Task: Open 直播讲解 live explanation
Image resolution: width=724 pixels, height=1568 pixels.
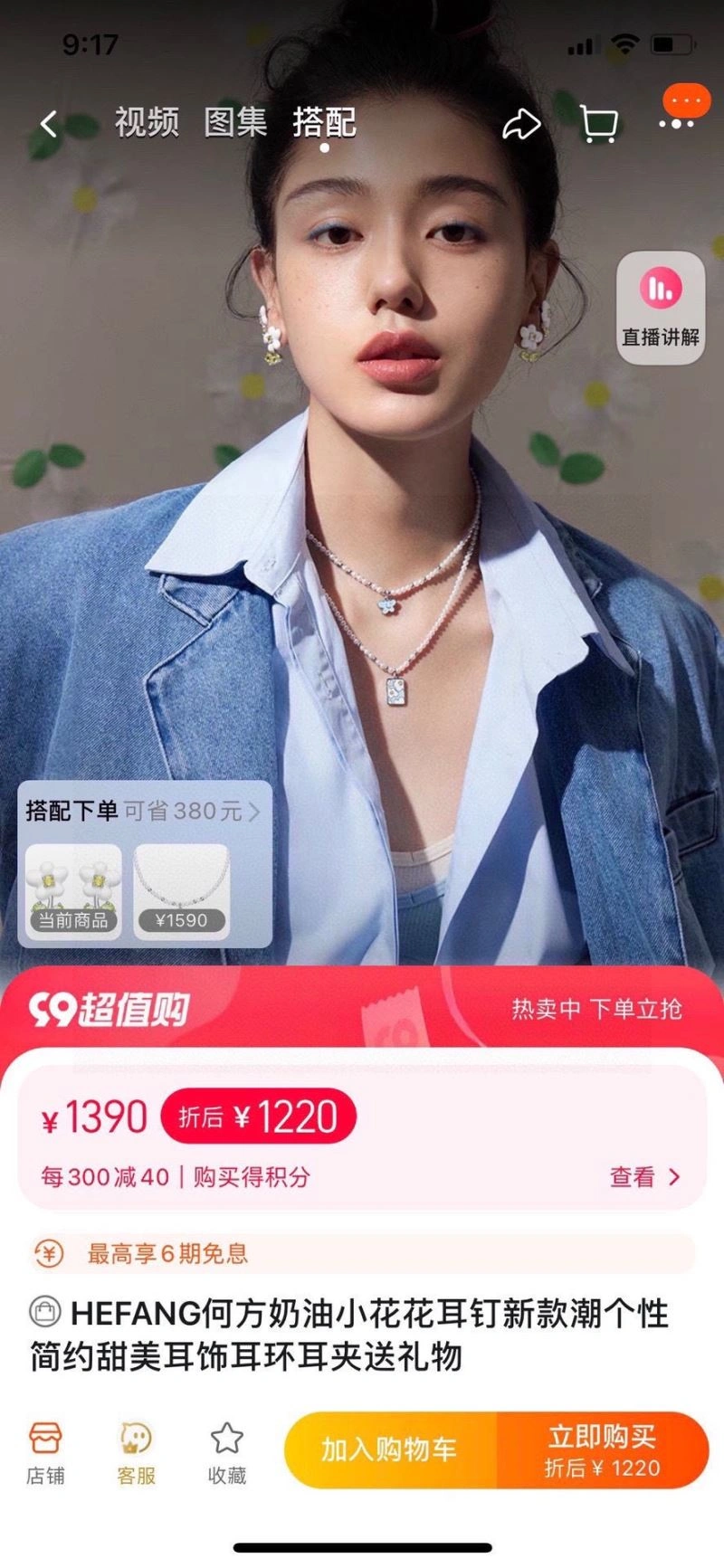Action: click(x=661, y=308)
